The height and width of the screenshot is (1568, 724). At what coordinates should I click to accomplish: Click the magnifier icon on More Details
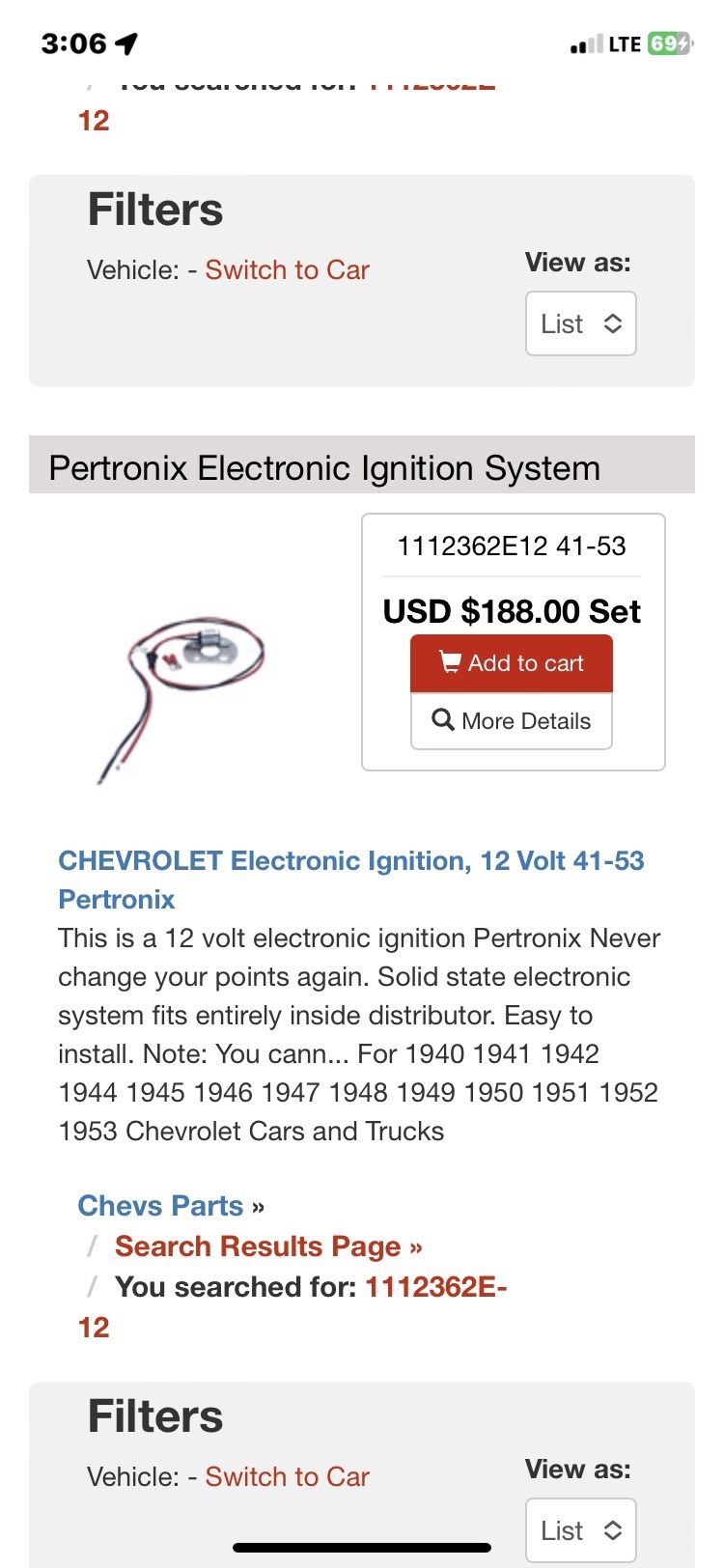point(444,720)
